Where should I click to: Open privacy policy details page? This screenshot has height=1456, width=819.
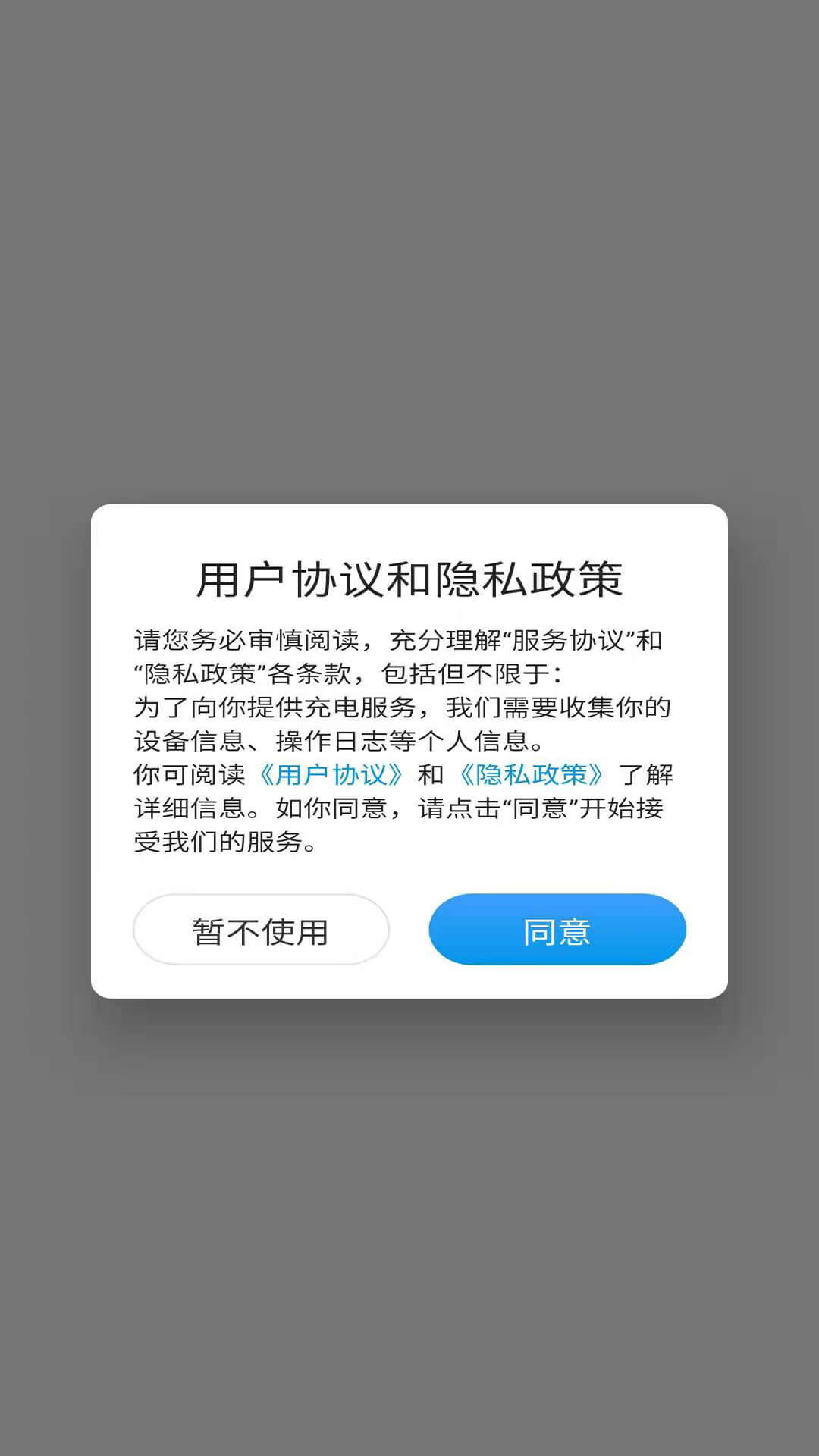pyautogui.click(x=531, y=775)
